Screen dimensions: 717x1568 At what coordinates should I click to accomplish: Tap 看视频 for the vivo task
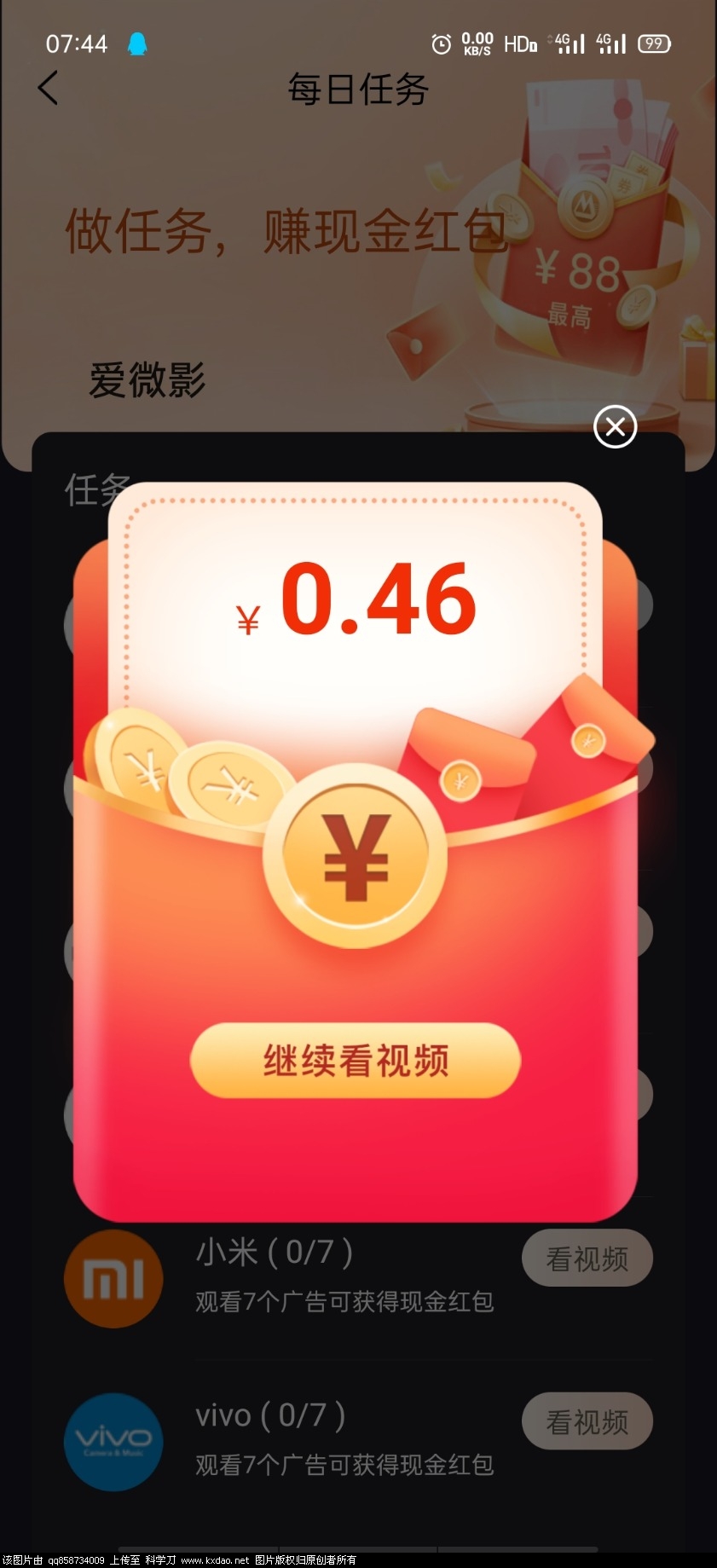tap(587, 1420)
